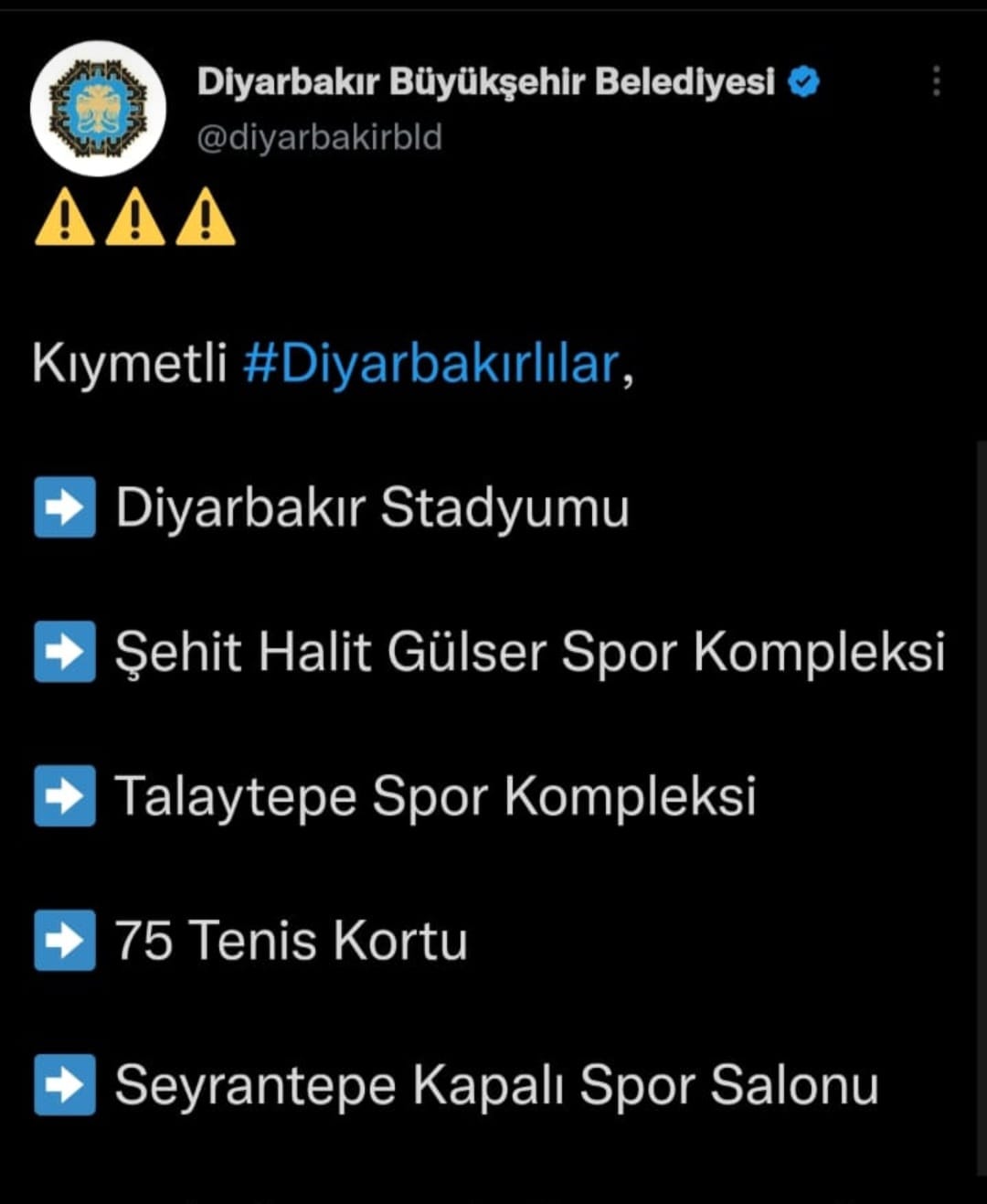Image resolution: width=987 pixels, height=1204 pixels.
Task: Click the arrow icon beside Seyrantepe Kapalı Spor Salonu
Action: pos(64,1084)
